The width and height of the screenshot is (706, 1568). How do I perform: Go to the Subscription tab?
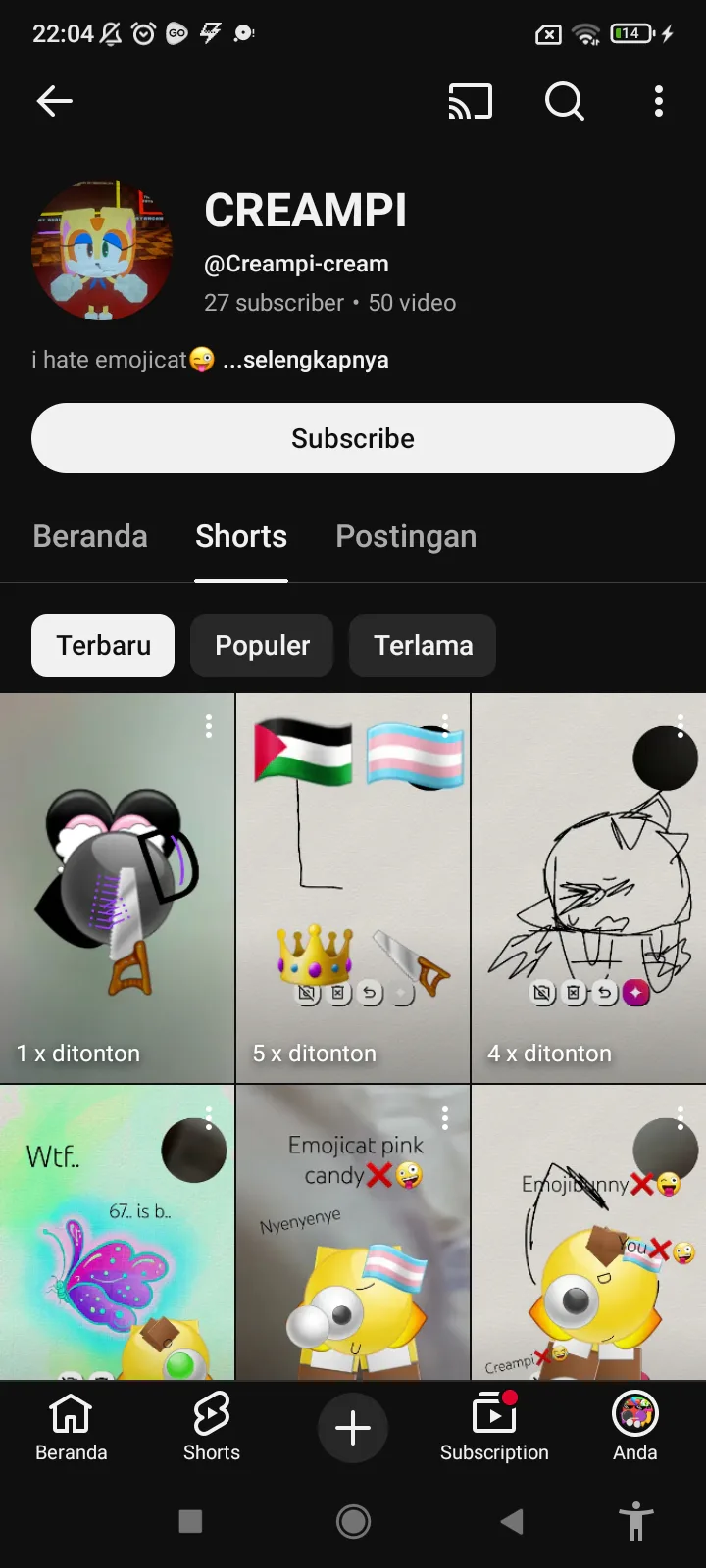(x=494, y=1426)
